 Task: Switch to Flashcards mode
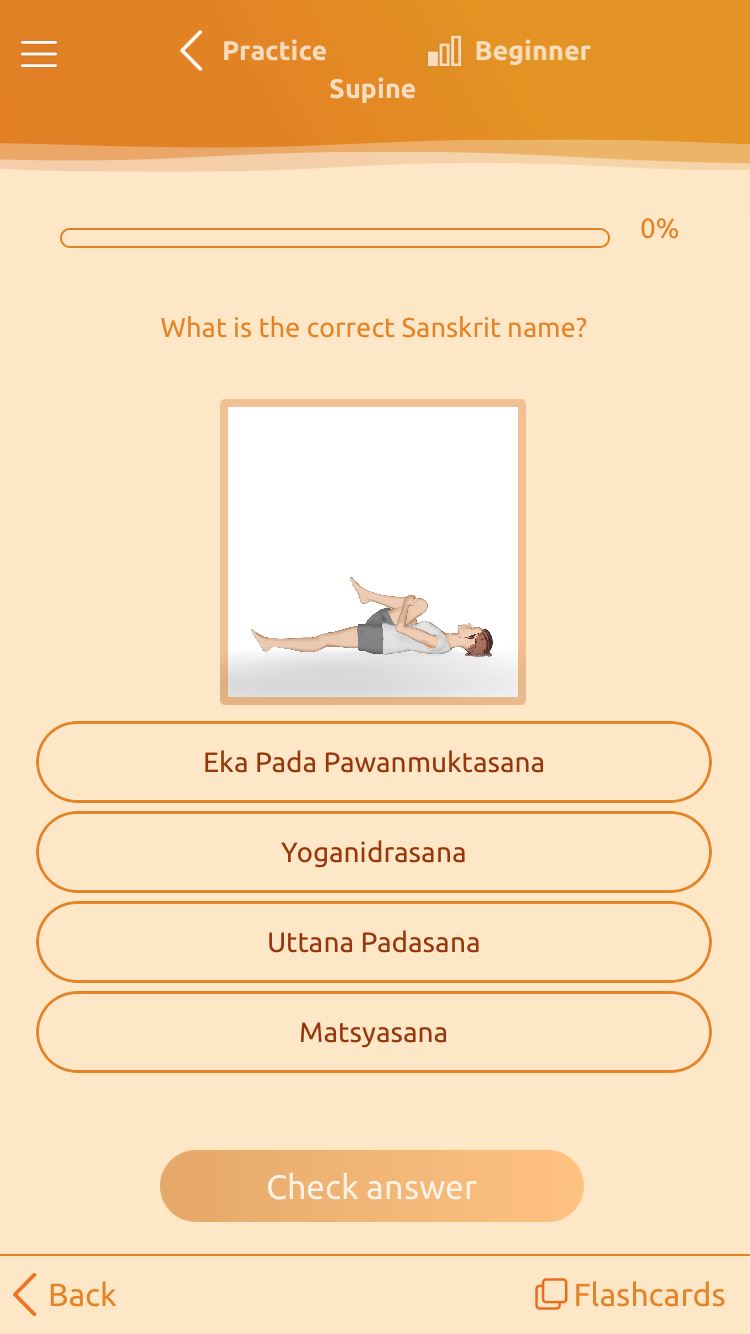(x=630, y=1295)
